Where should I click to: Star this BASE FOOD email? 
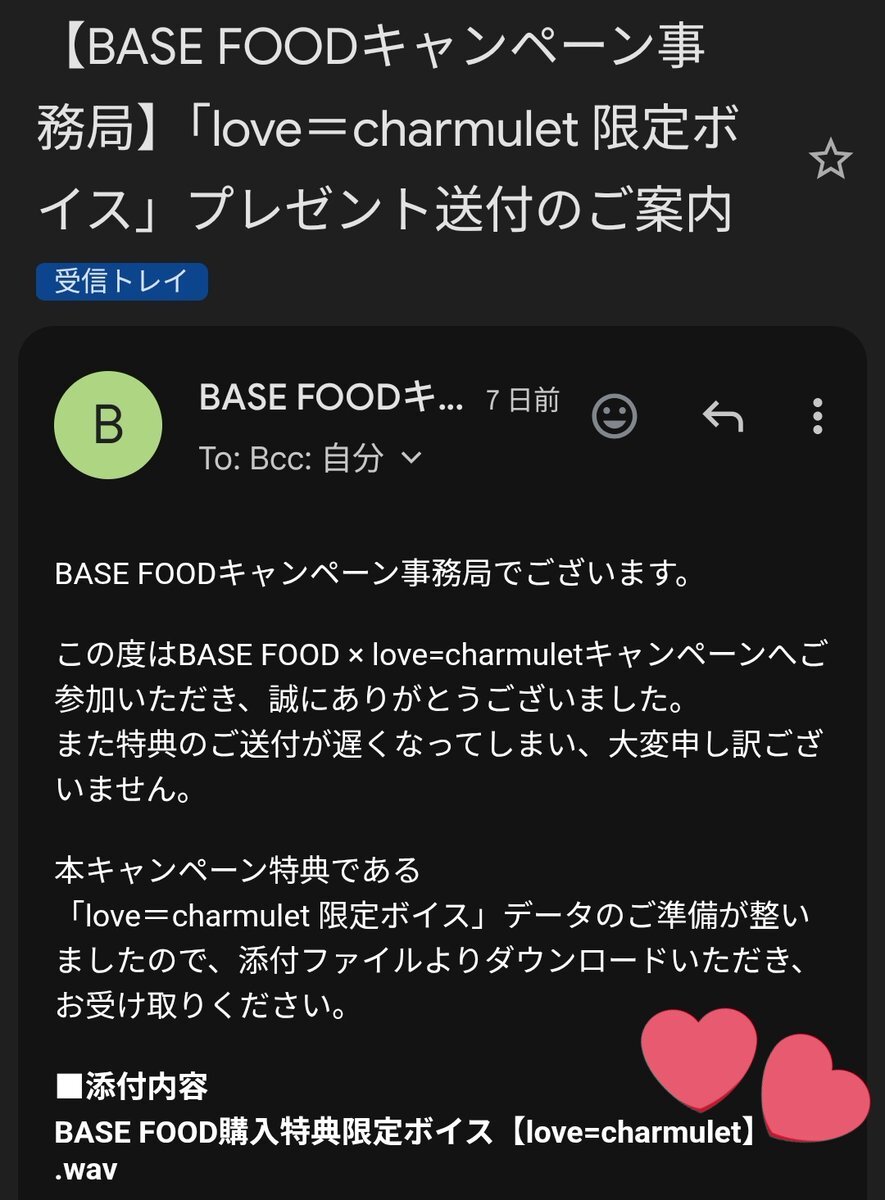[830, 161]
